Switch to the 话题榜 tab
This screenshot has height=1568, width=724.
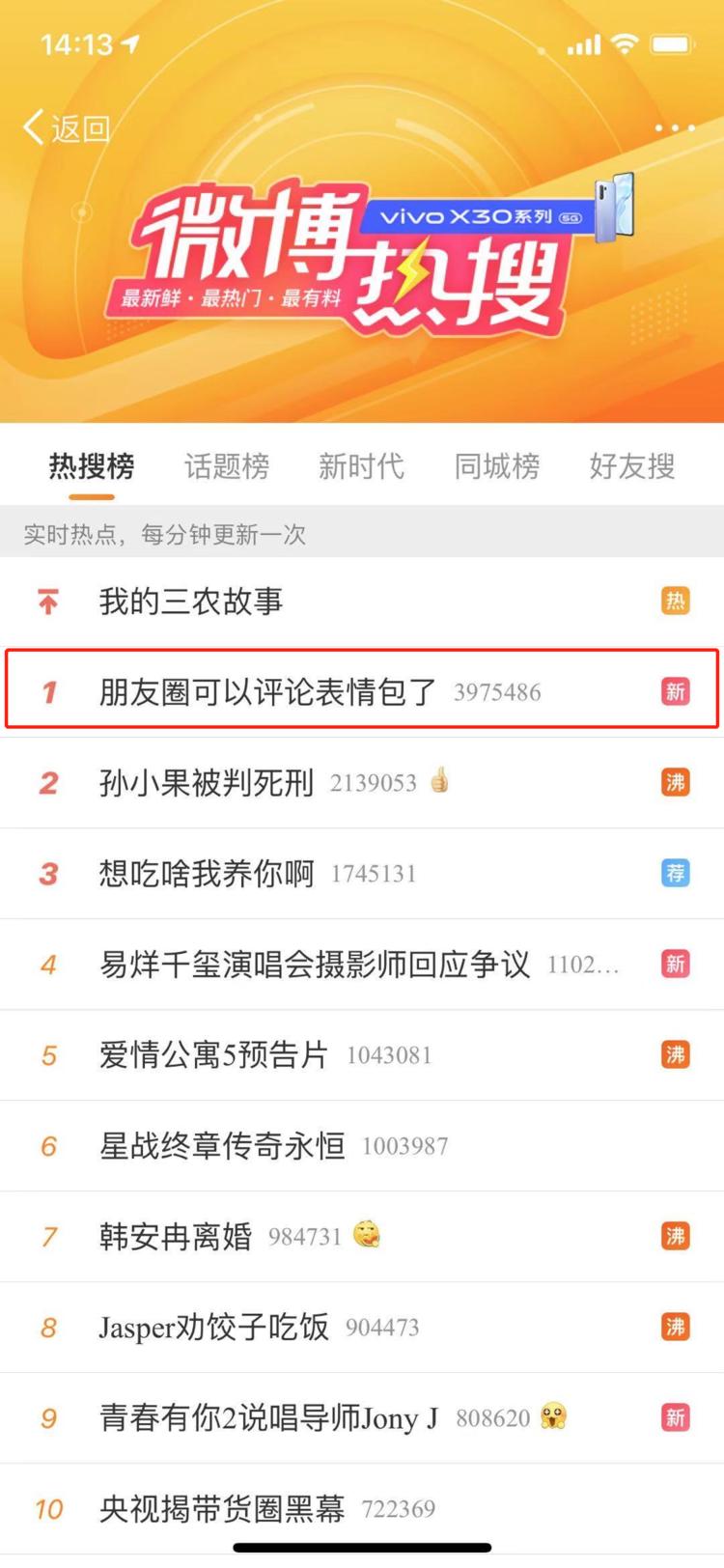click(x=227, y=466)
